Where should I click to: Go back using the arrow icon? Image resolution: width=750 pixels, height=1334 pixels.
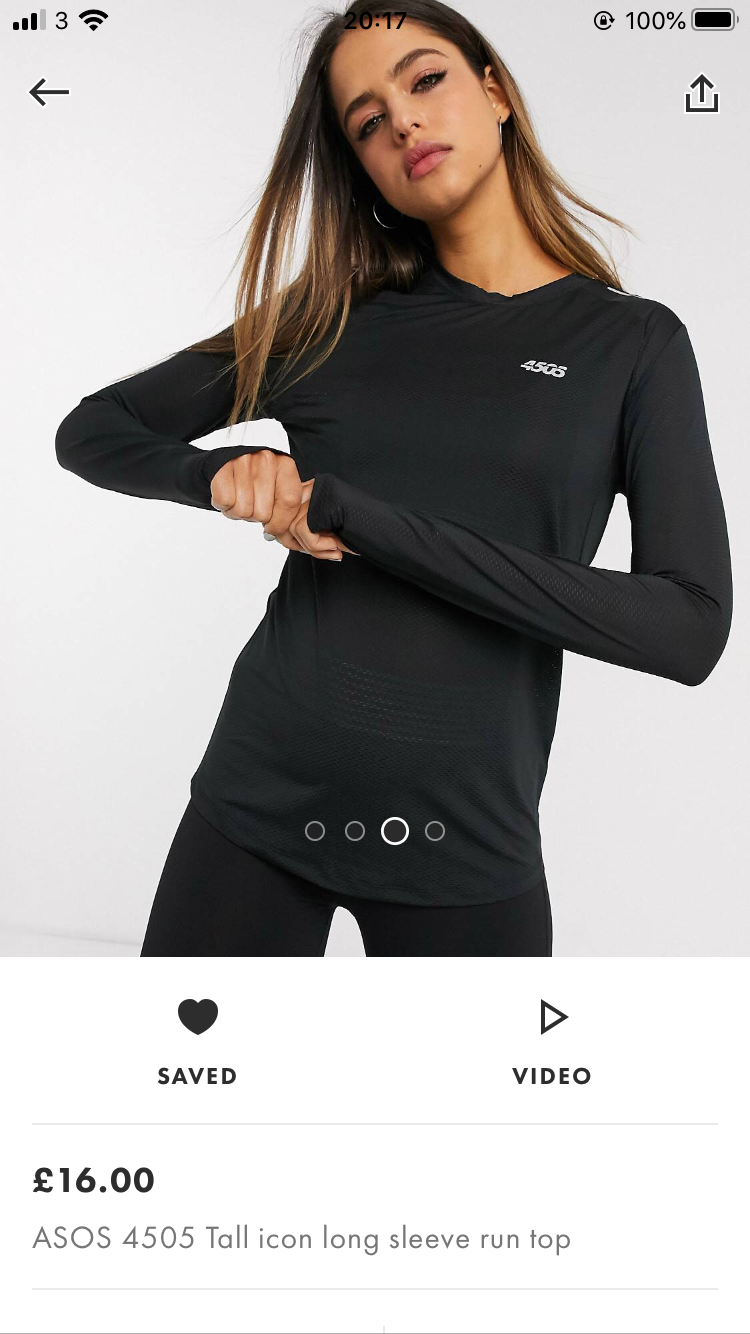pyautogui.click(x=49, y=93)
